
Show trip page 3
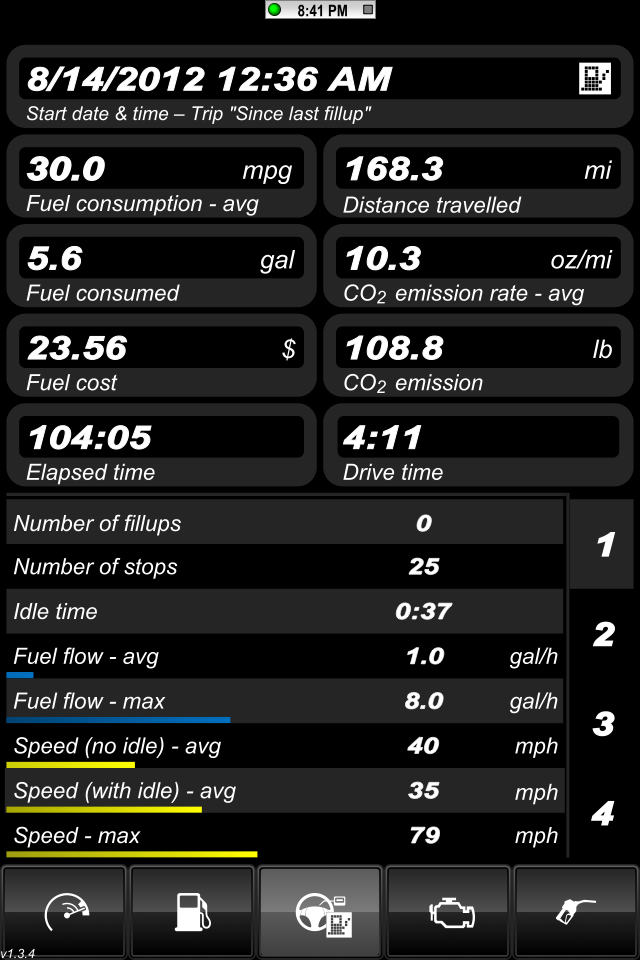click(x=603, y=723)
